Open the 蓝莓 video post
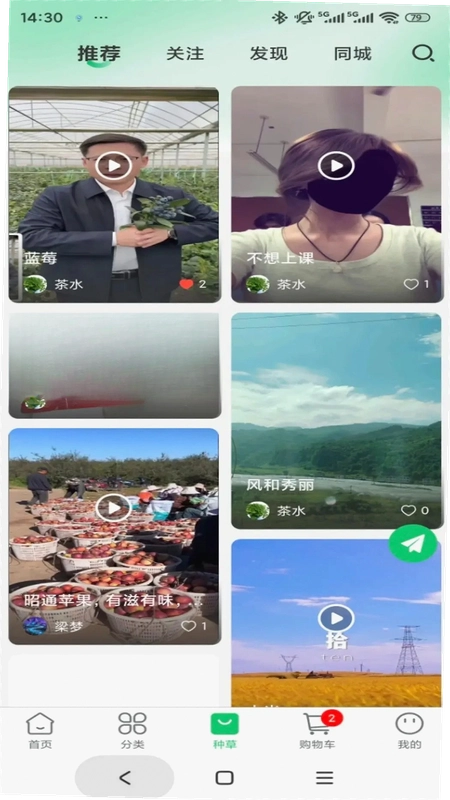The image size is (450, 800). point(114,194)
